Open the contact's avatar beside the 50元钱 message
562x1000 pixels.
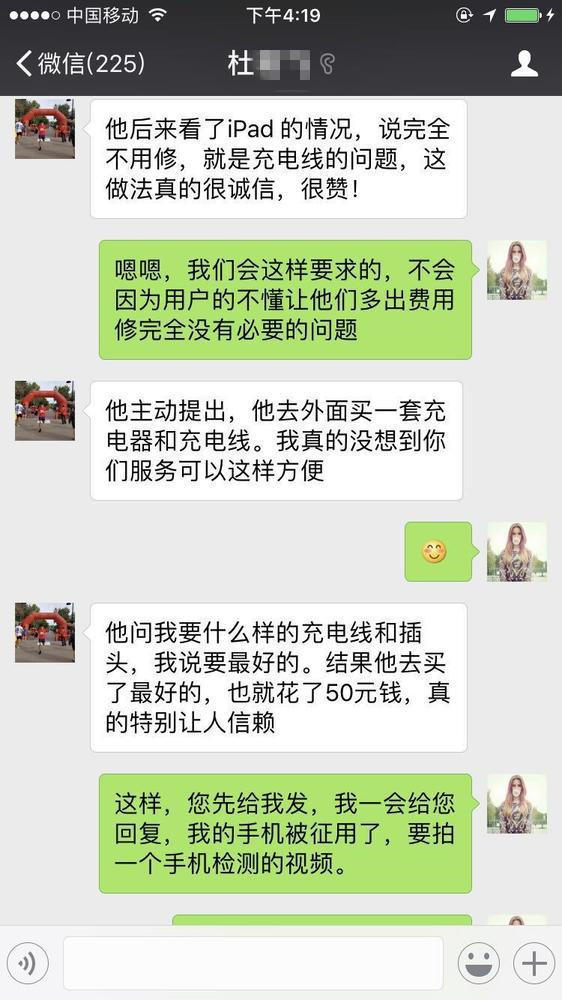(x=45, y=633)
